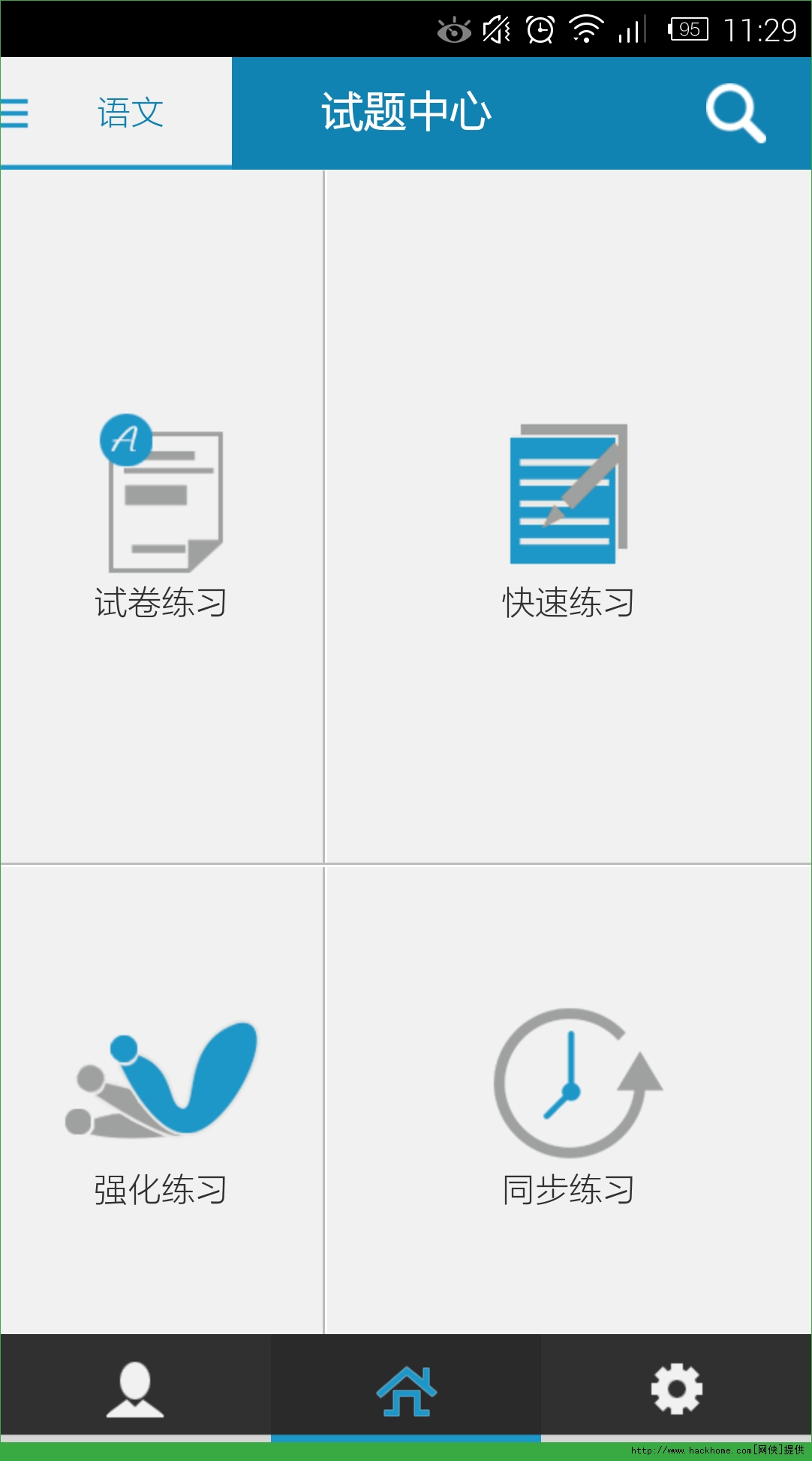Switch to the profile tab
812x1461 pixels.
point(135,1389)
